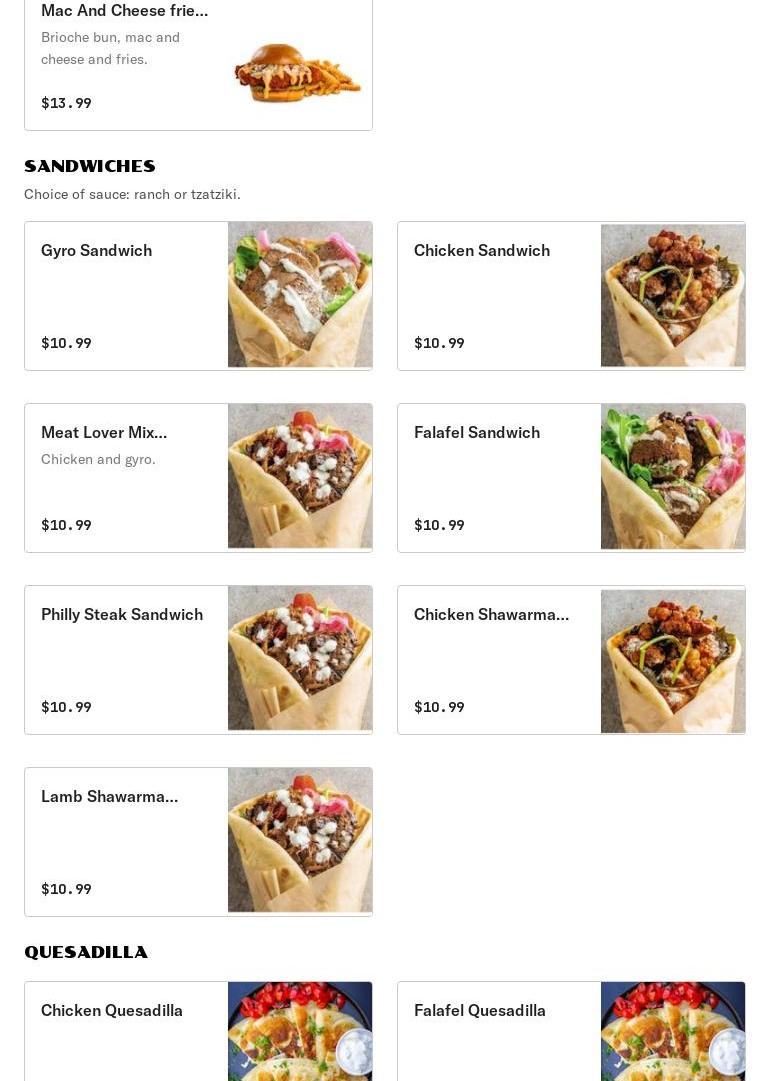This screenshot has width=770, height=1081.
Task: Open the Mac And Cheese fries item
Action: [x=198, y=60]
